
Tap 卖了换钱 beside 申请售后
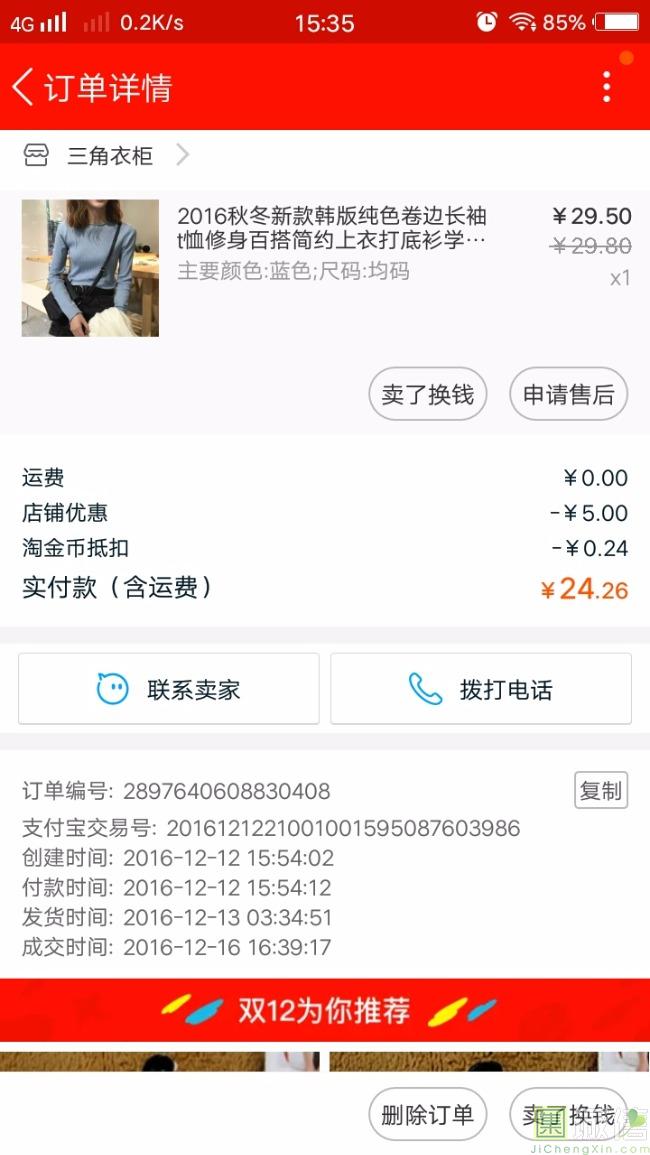pyautogui.click(x=427, y=394)
